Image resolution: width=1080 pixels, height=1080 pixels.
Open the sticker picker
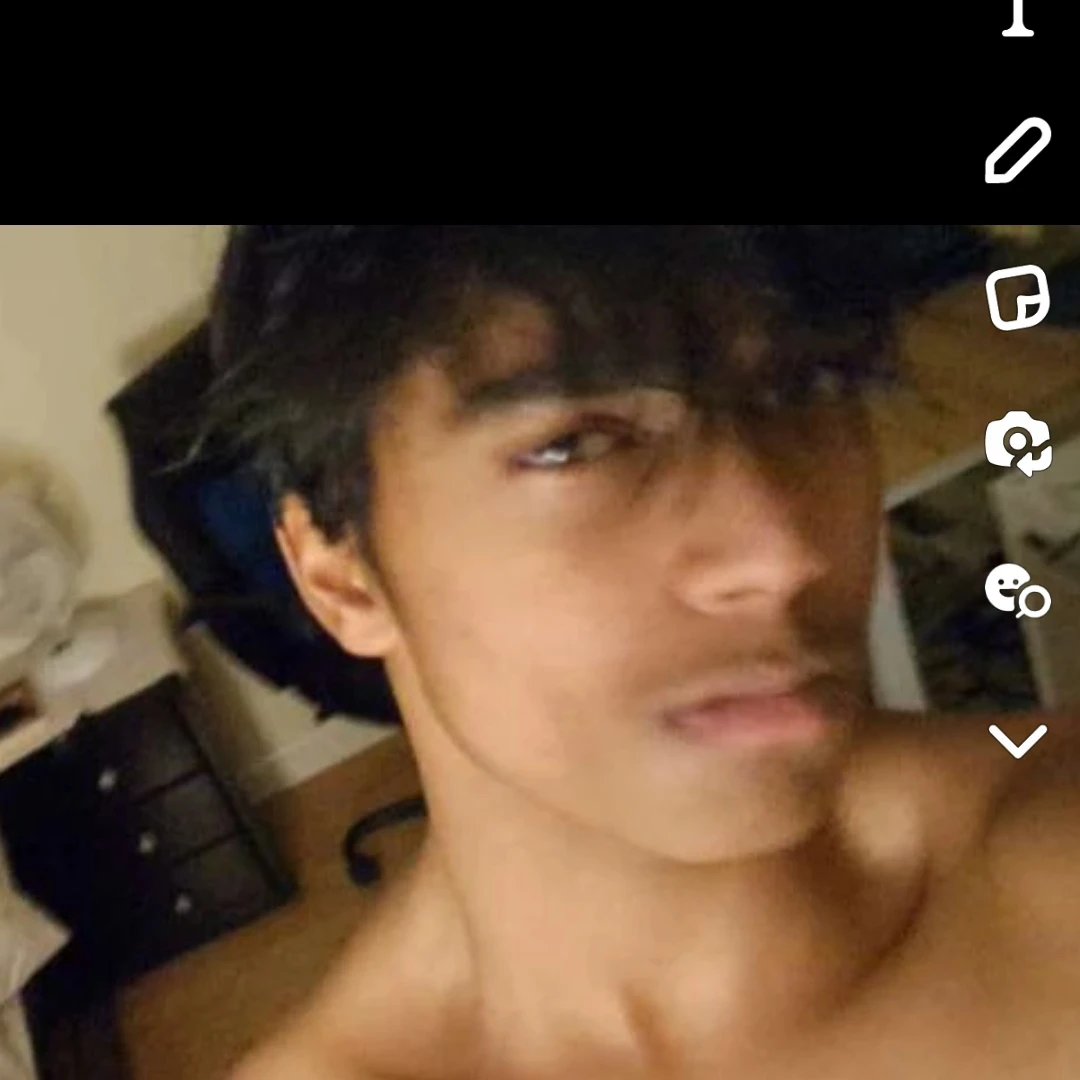1018,297
